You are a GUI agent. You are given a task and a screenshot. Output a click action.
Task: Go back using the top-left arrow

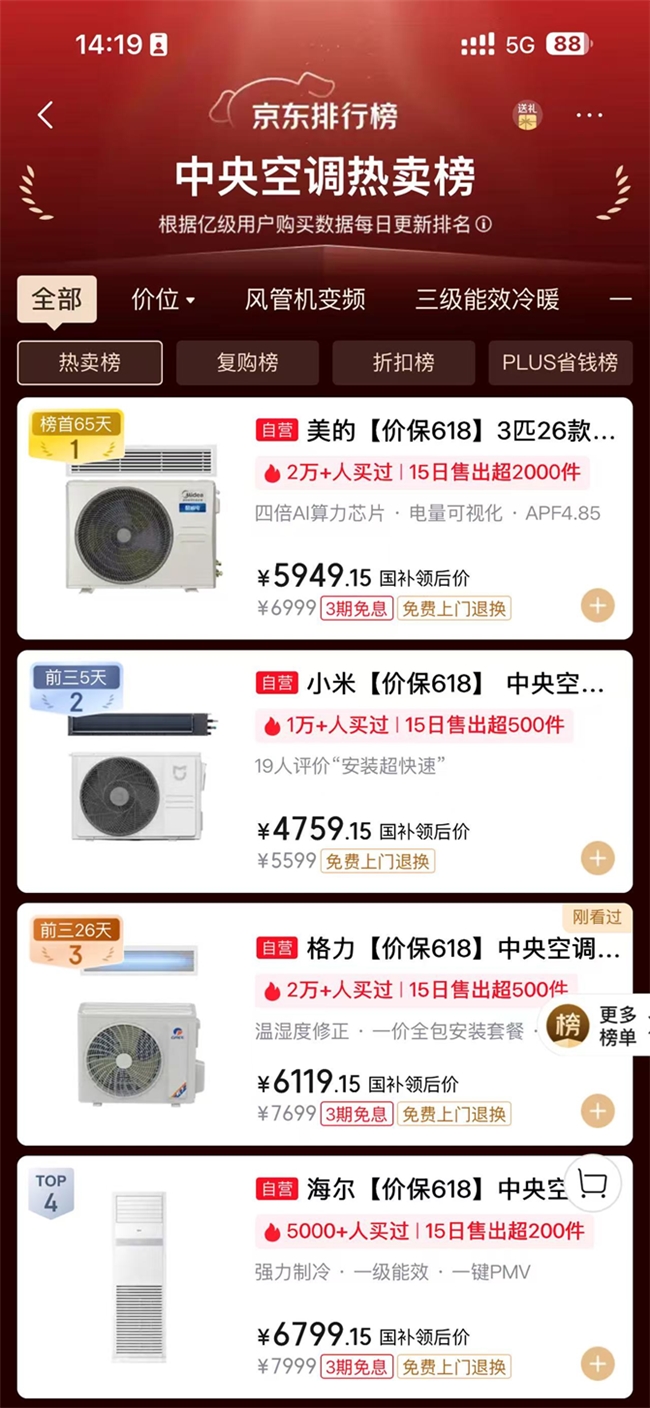tap(45, 115)
